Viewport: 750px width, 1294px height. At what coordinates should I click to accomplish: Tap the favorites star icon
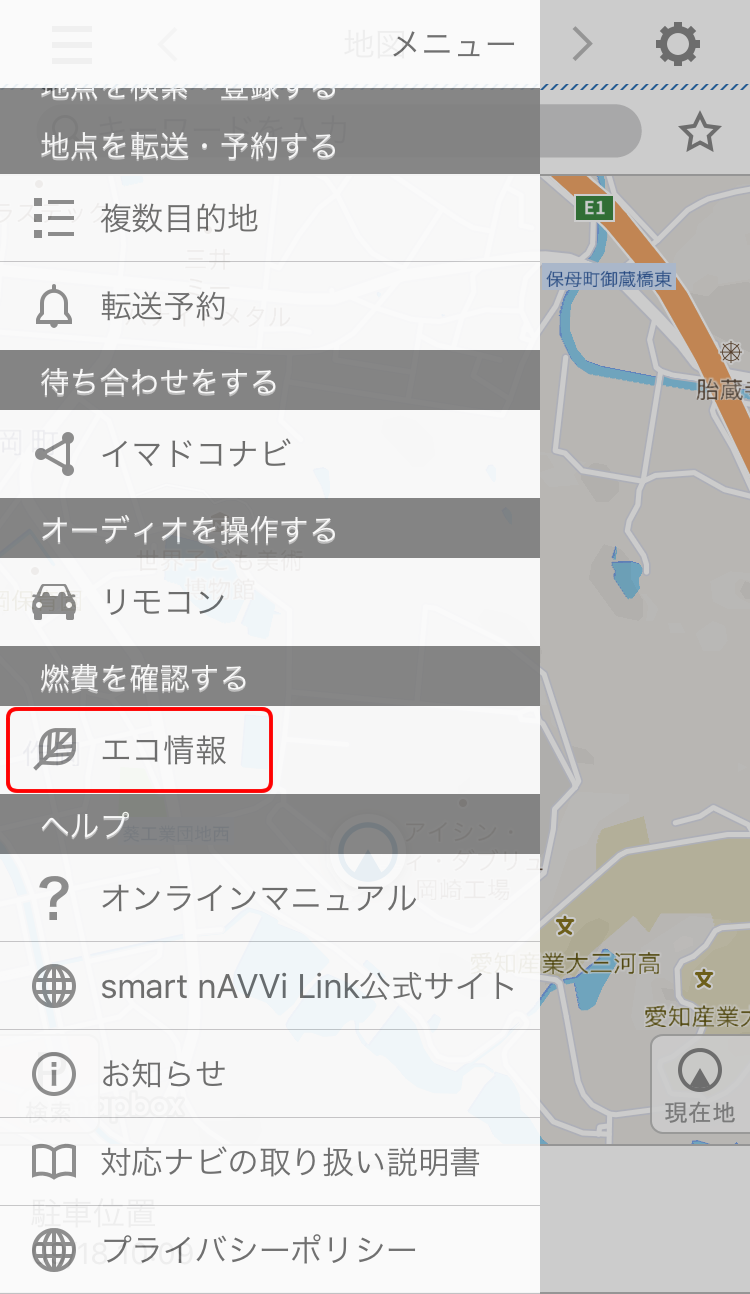[699, 133]
